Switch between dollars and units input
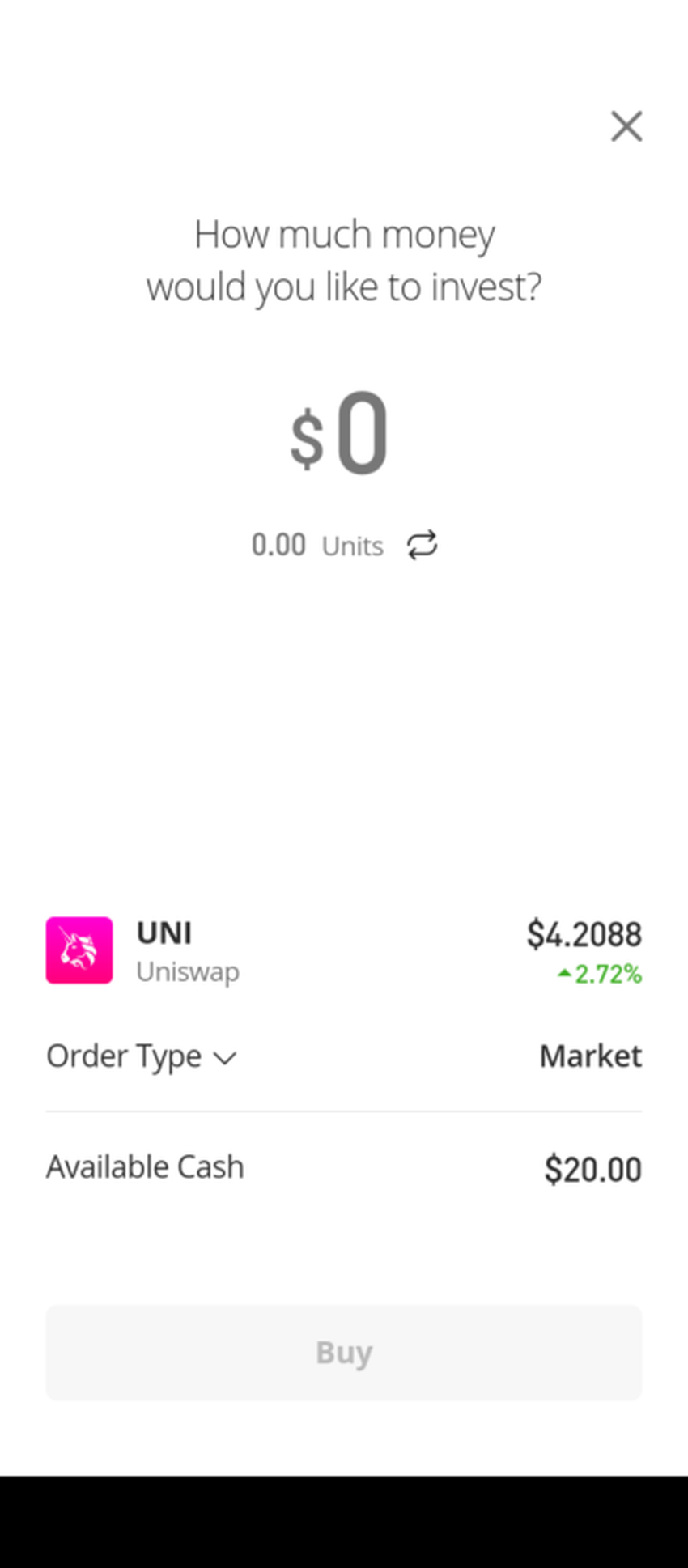This screenshot has width=688, height=1568. [x=422, y=545]
